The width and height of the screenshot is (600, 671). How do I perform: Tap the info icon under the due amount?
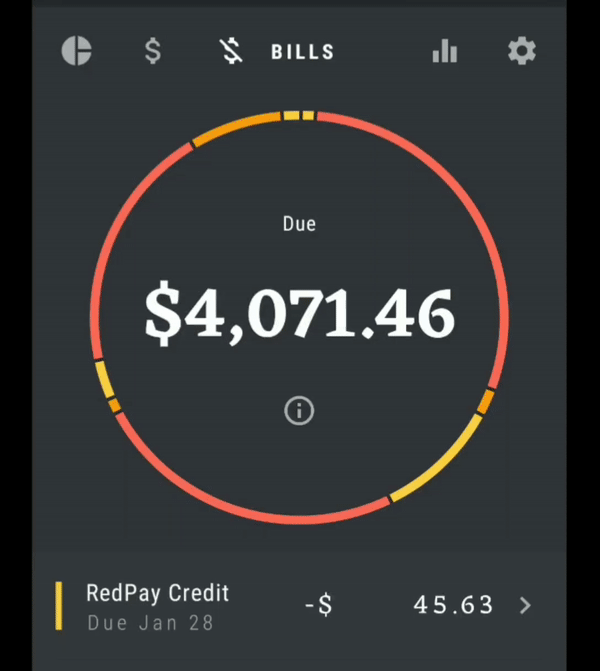[x=299, y=410]
